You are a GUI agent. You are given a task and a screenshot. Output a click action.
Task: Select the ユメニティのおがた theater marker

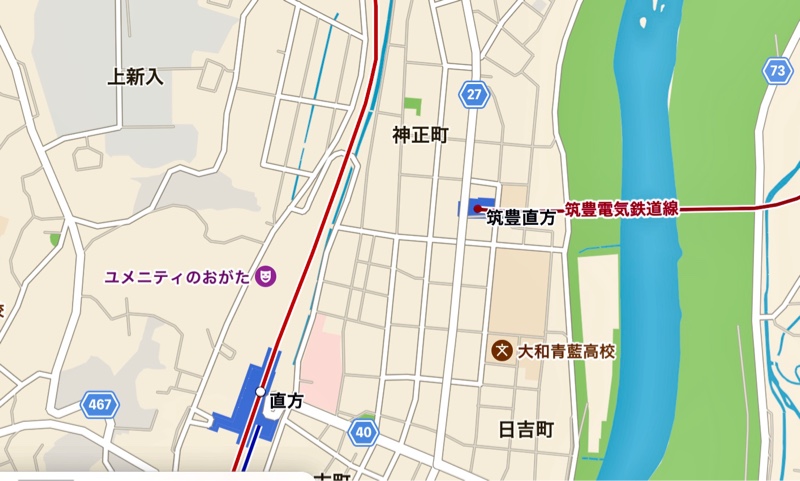tap(266, 275)
